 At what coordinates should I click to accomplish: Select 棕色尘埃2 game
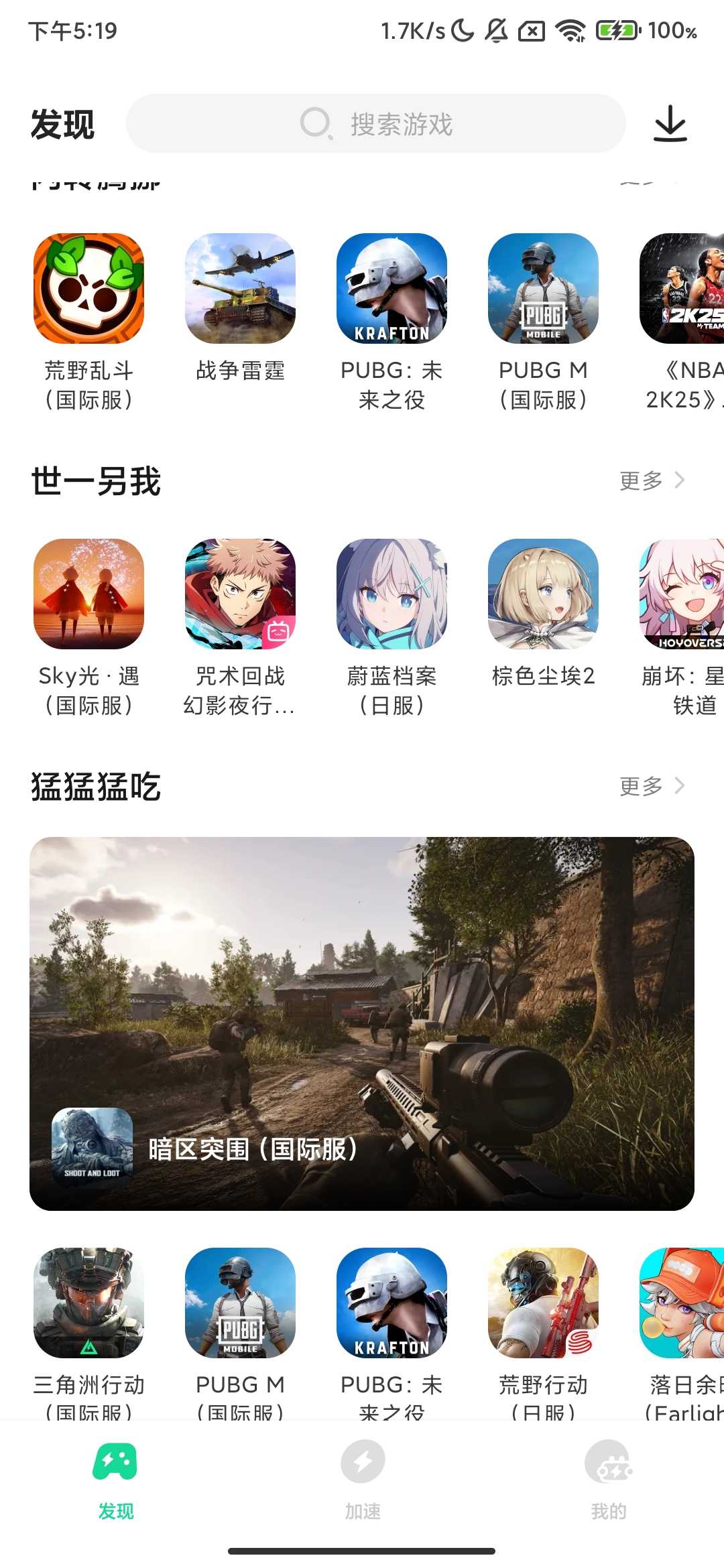544,594
